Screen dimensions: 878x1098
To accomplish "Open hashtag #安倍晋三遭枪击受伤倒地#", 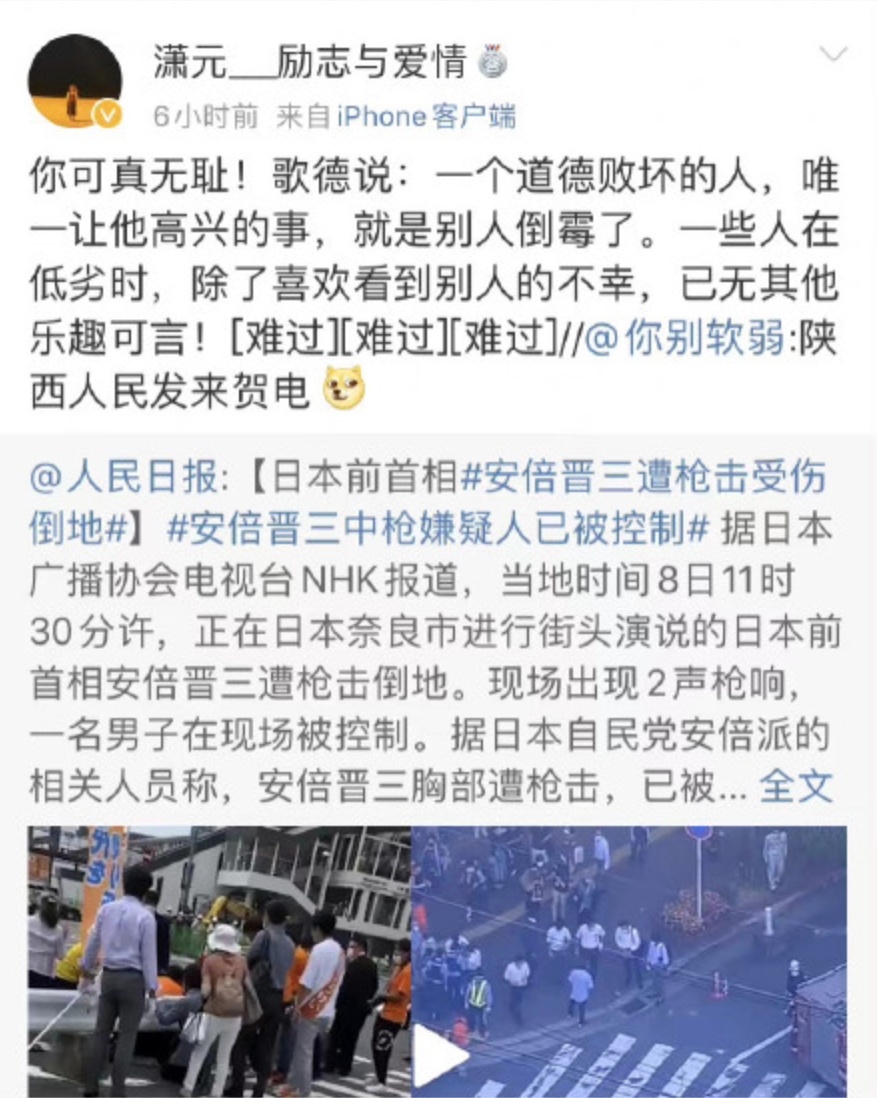I will [x=640, y=478].
